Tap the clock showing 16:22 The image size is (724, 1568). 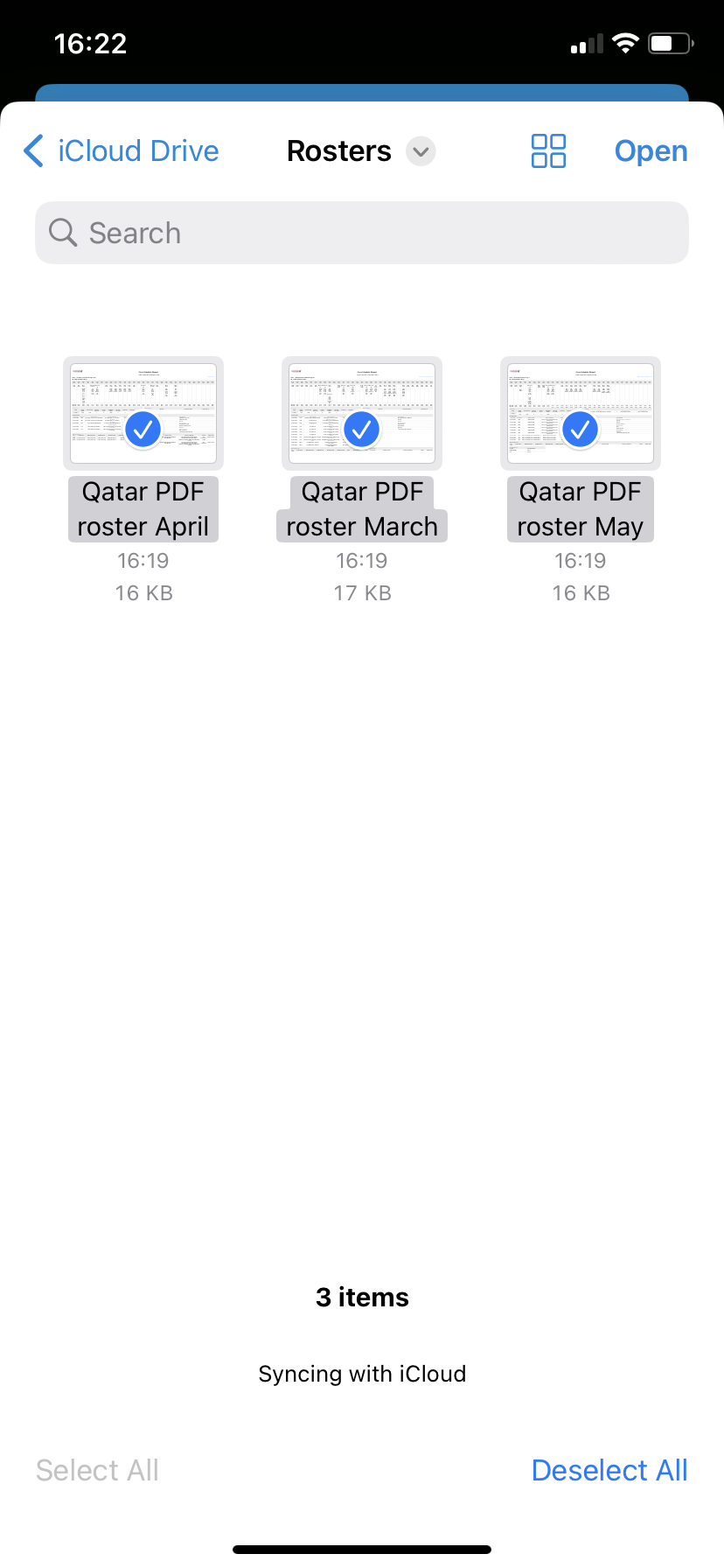pos(90,43)
